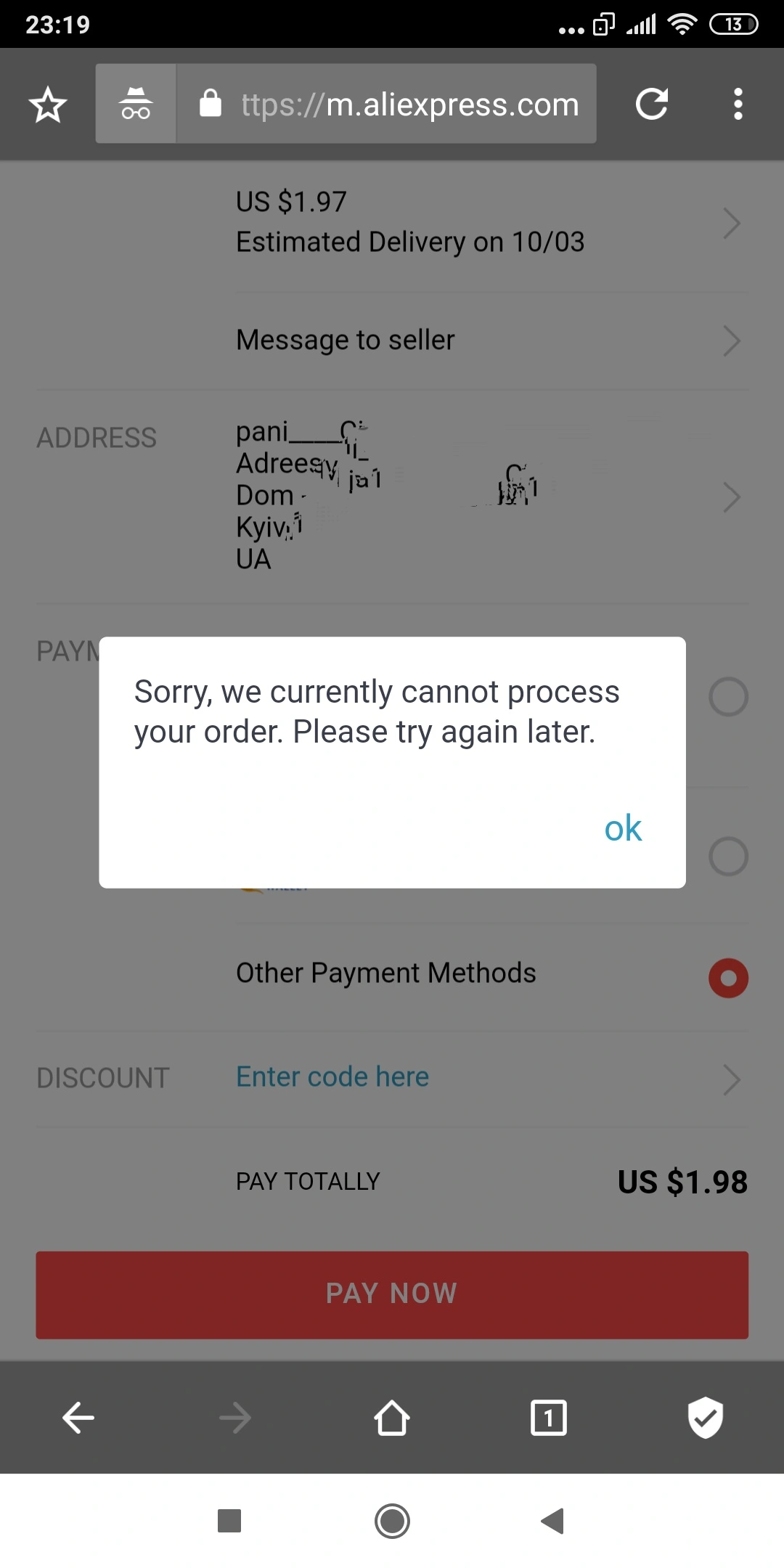The width and height of the screenshot is (784, 1568).
Task: Go to the browser home page
Action: (392, 1418)
